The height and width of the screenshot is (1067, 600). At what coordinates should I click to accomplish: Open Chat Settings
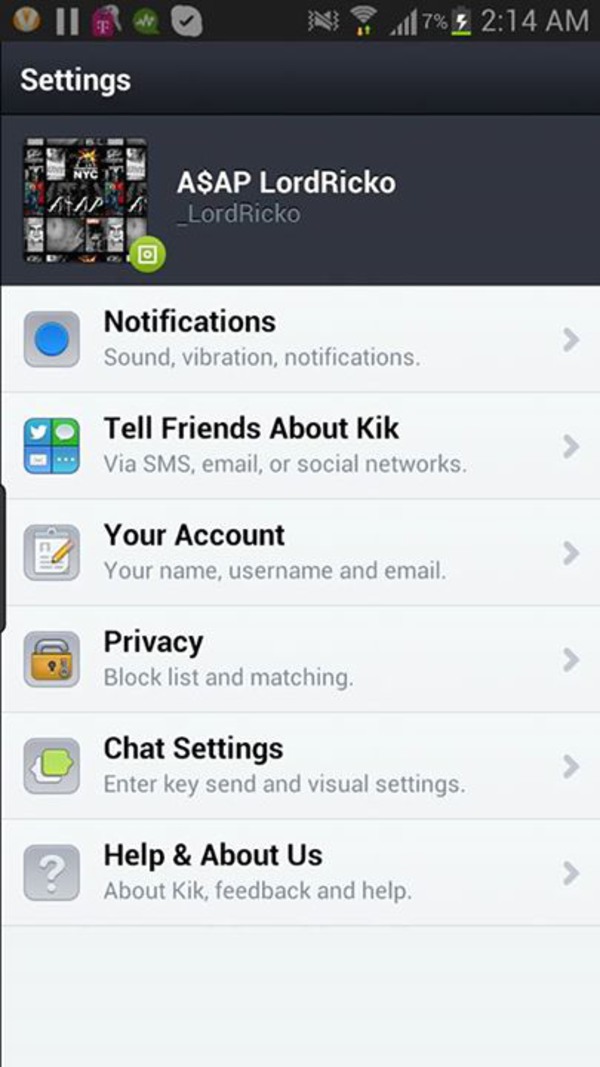(x=300, y=766)
